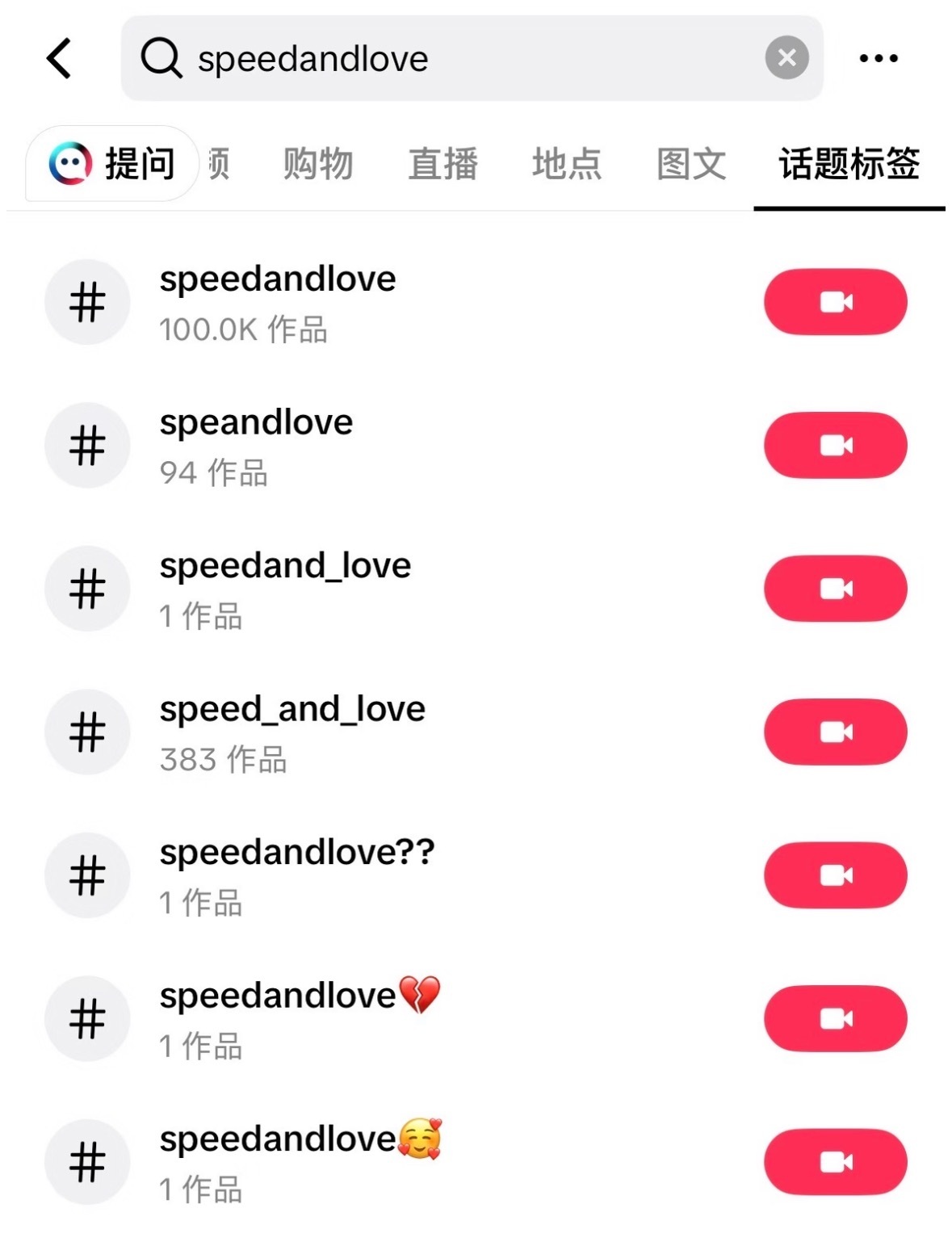
Task: Select the 话题标签 tab
Action: (x=849, y=164)
